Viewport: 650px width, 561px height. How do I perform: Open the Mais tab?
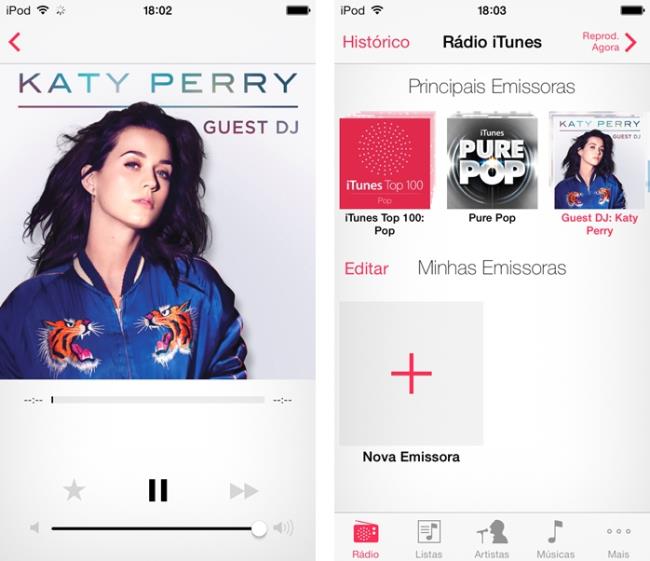618,538
